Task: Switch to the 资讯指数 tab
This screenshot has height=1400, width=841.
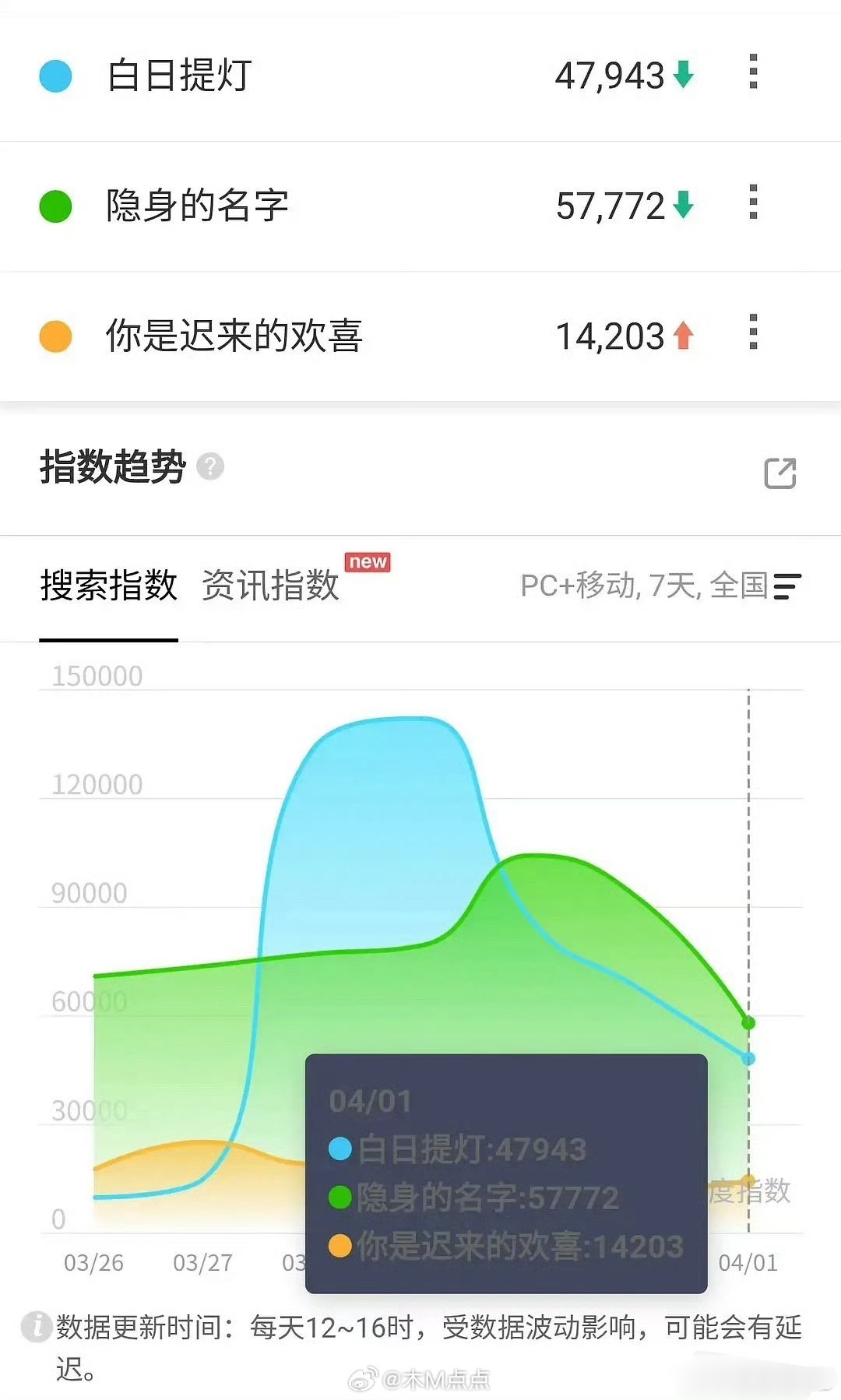Action: coord(271,589)
